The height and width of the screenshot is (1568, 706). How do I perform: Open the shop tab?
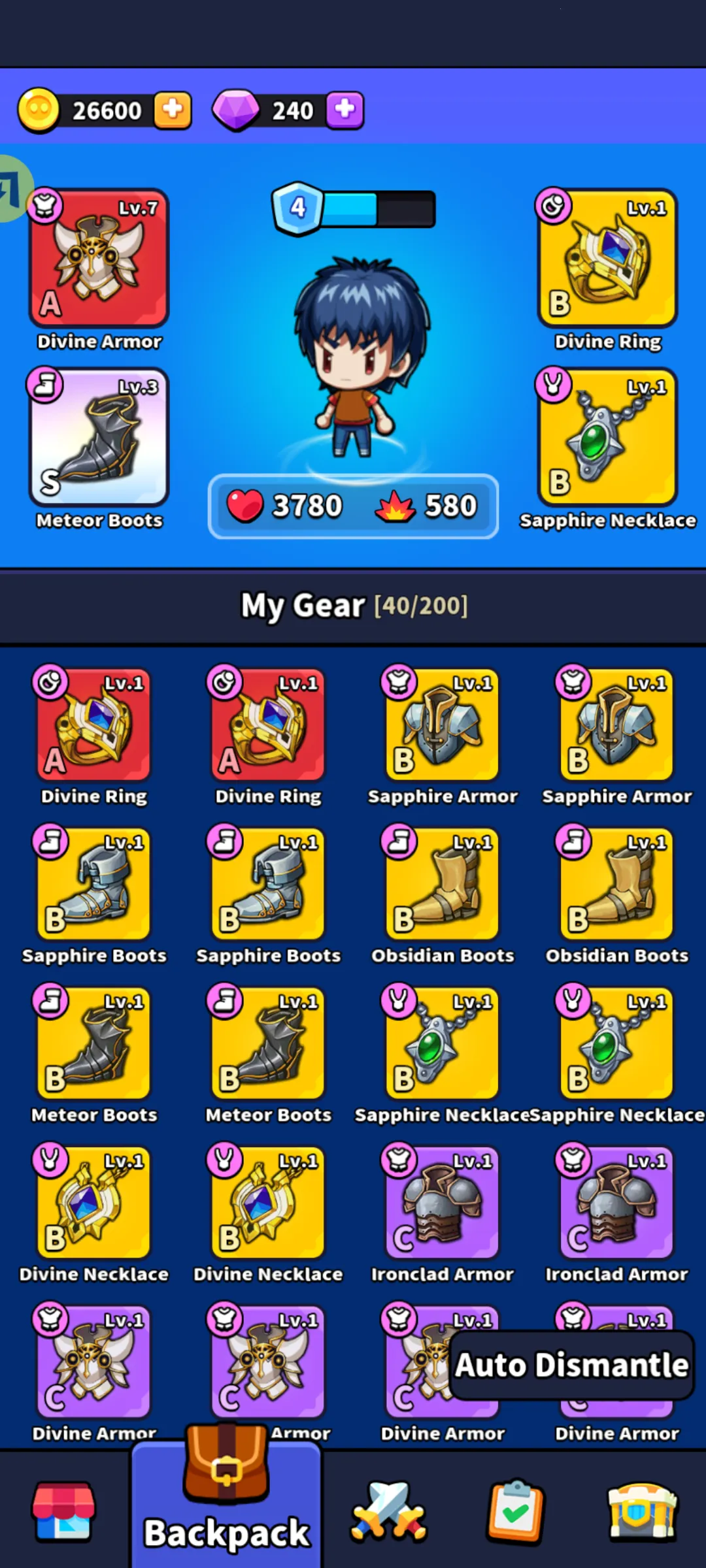63,1511
